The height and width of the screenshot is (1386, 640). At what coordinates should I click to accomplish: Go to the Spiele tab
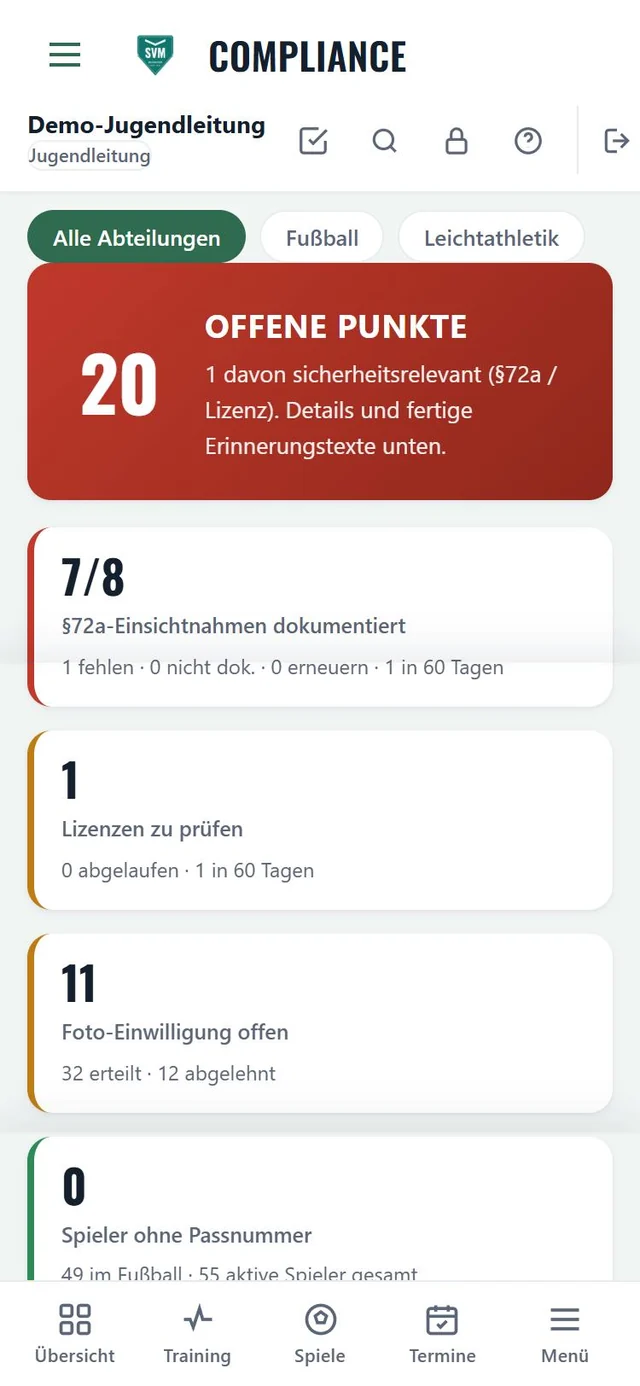click(x=320, y=1334)
